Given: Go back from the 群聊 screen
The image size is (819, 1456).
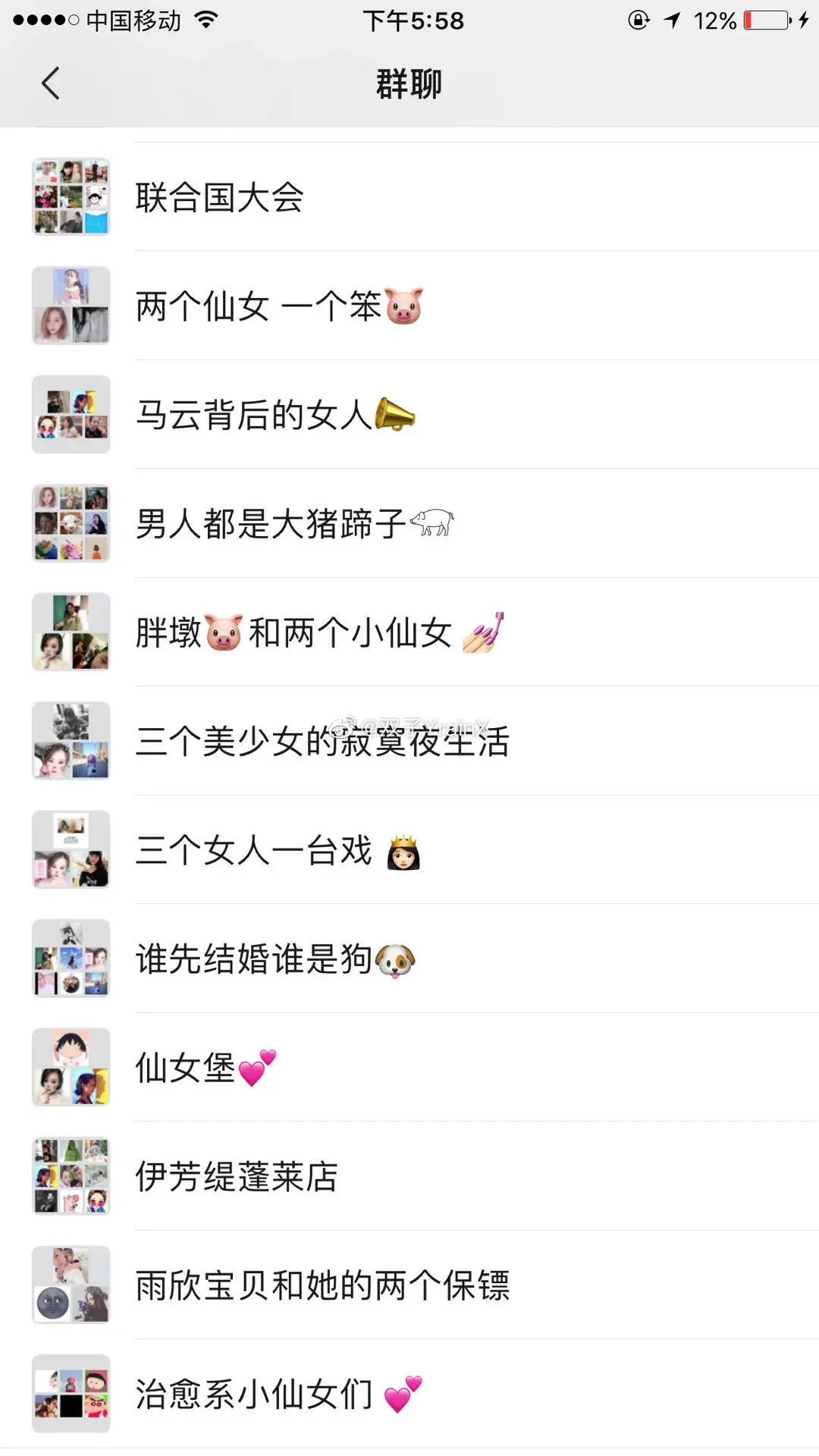Looking at the screenshot, I should 50,83.
